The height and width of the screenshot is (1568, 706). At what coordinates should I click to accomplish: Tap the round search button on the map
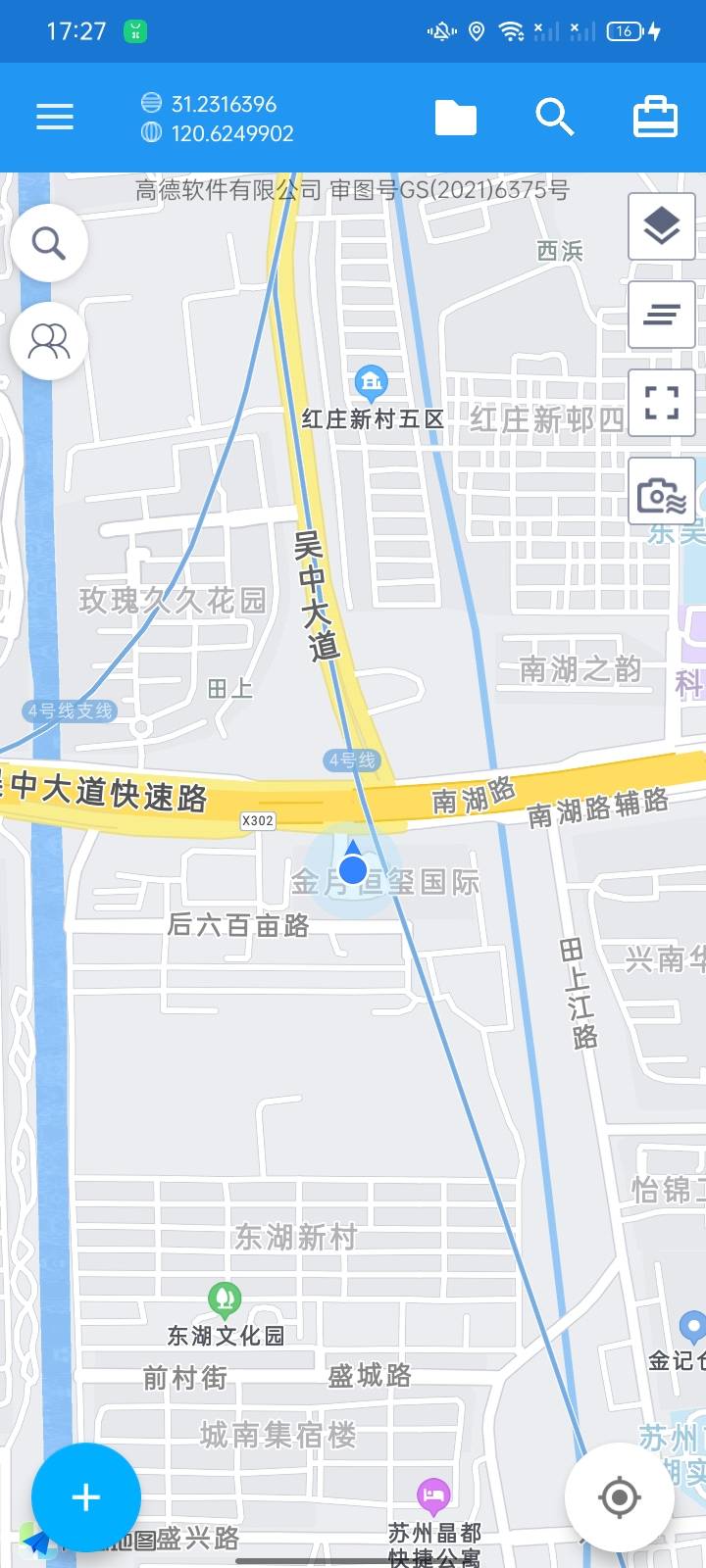[49, 243]
